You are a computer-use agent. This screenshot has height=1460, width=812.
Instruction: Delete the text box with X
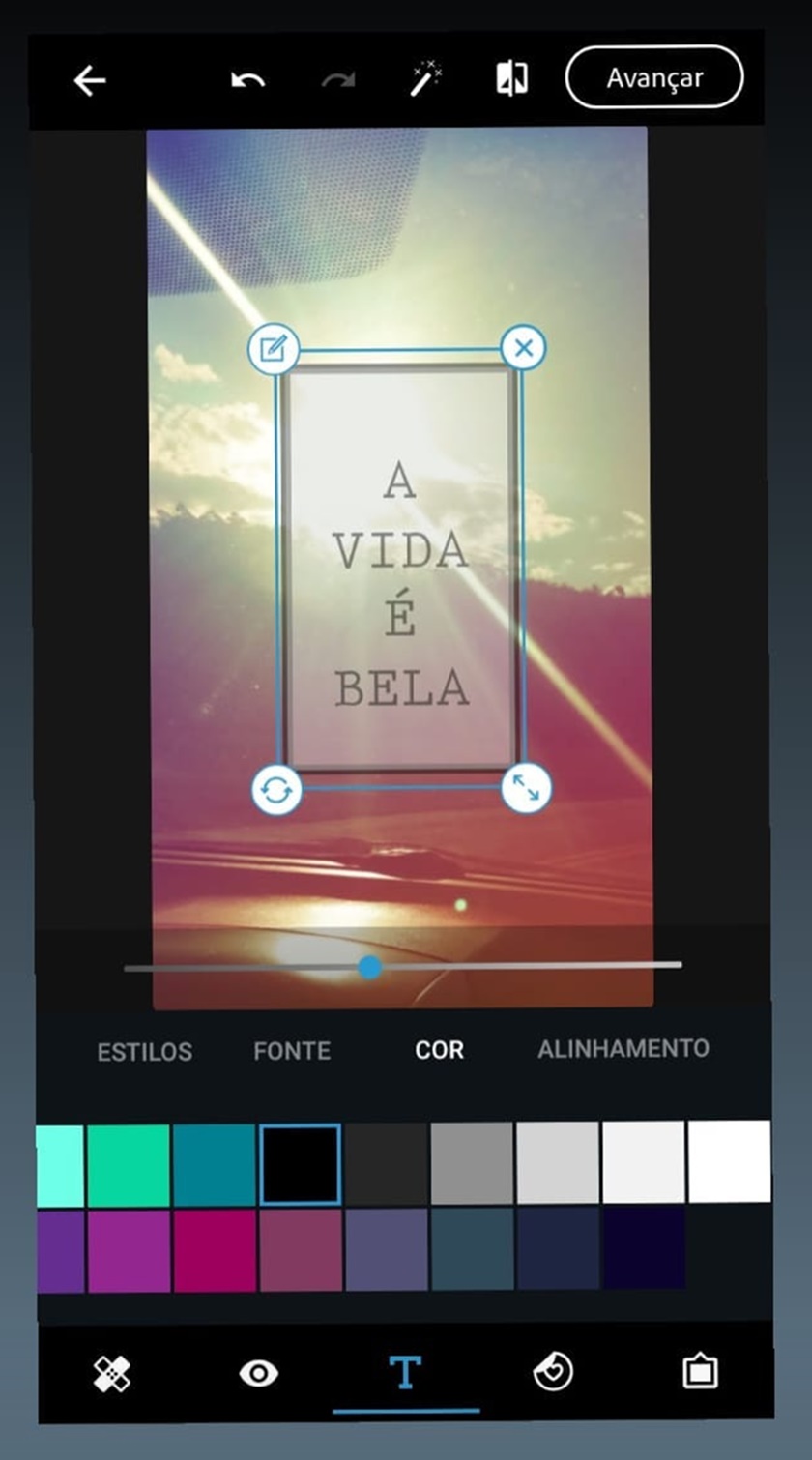pos(523,348)
